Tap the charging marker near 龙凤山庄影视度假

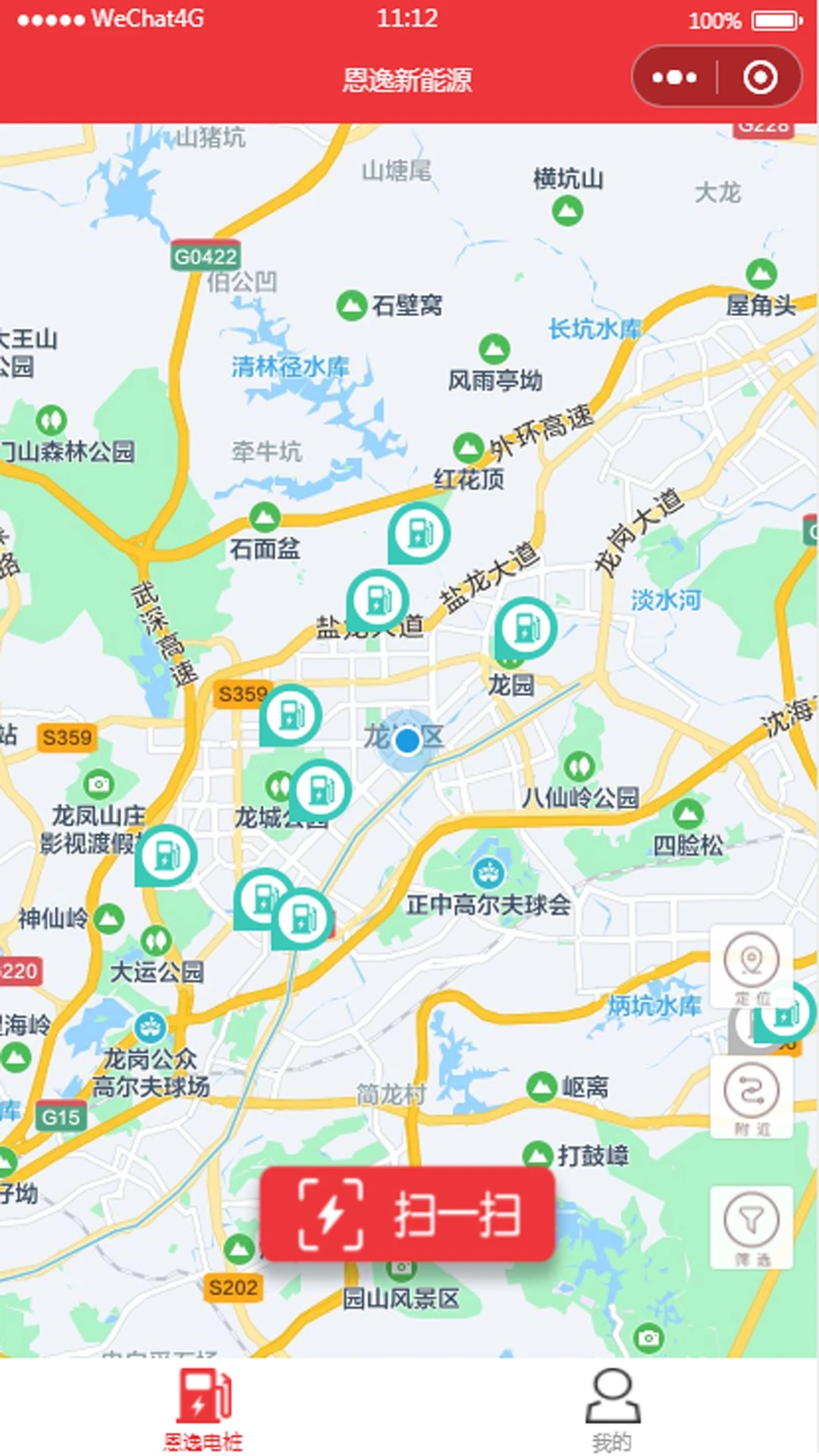[x=166, y=855]
